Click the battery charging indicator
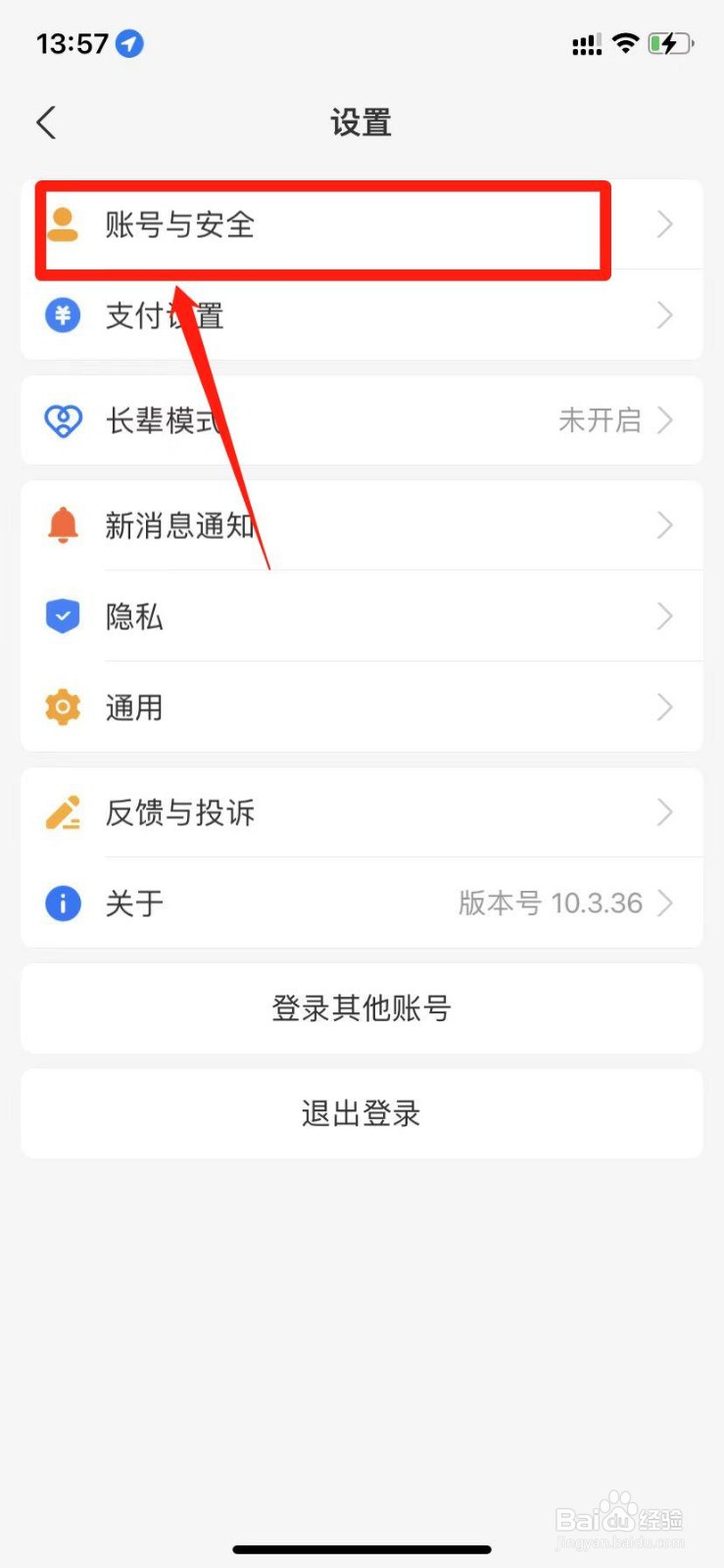 tap(672, 43)
